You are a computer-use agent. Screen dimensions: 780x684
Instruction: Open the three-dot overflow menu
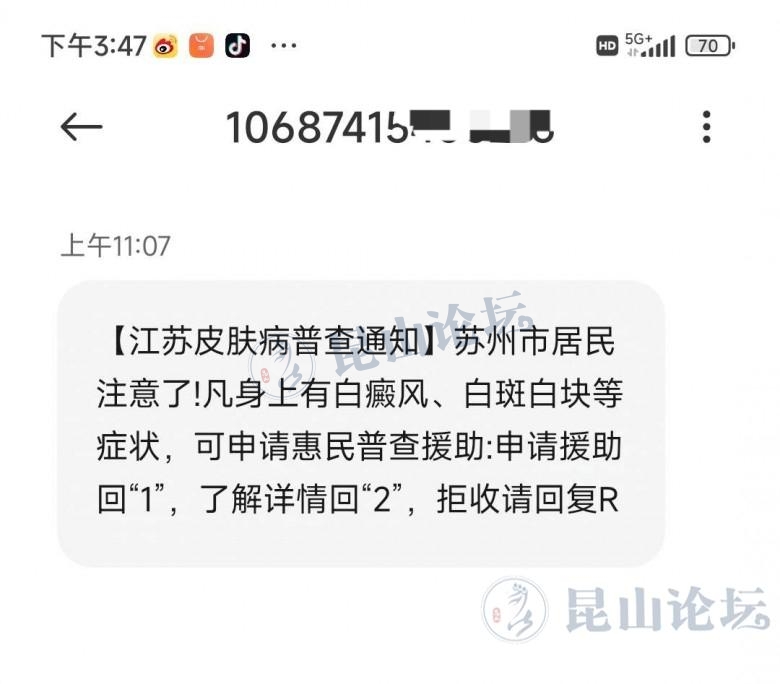click(706, 127)
